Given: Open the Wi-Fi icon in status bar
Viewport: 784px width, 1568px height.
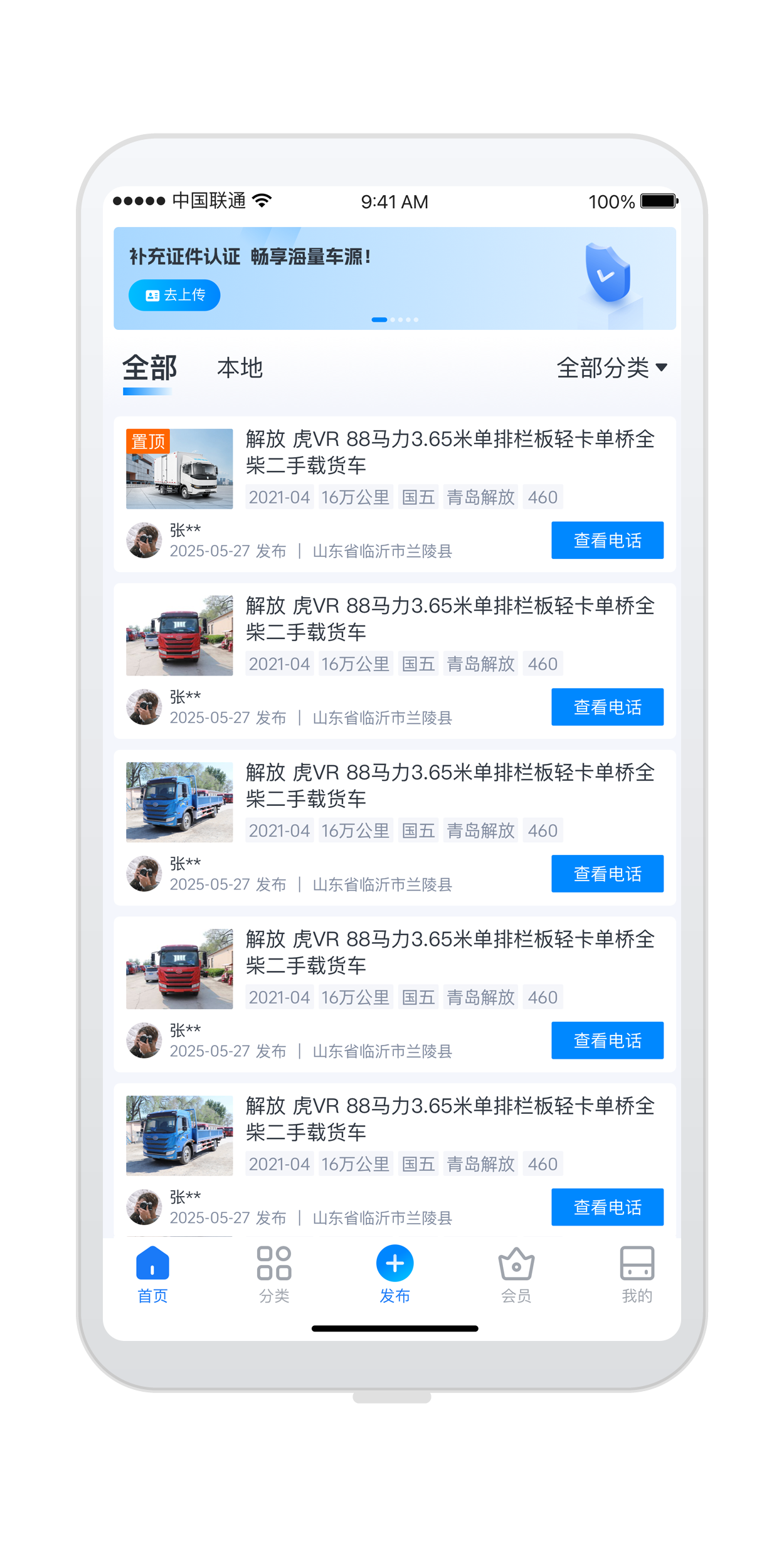Looking at the screenshot, I should [262, 200].
